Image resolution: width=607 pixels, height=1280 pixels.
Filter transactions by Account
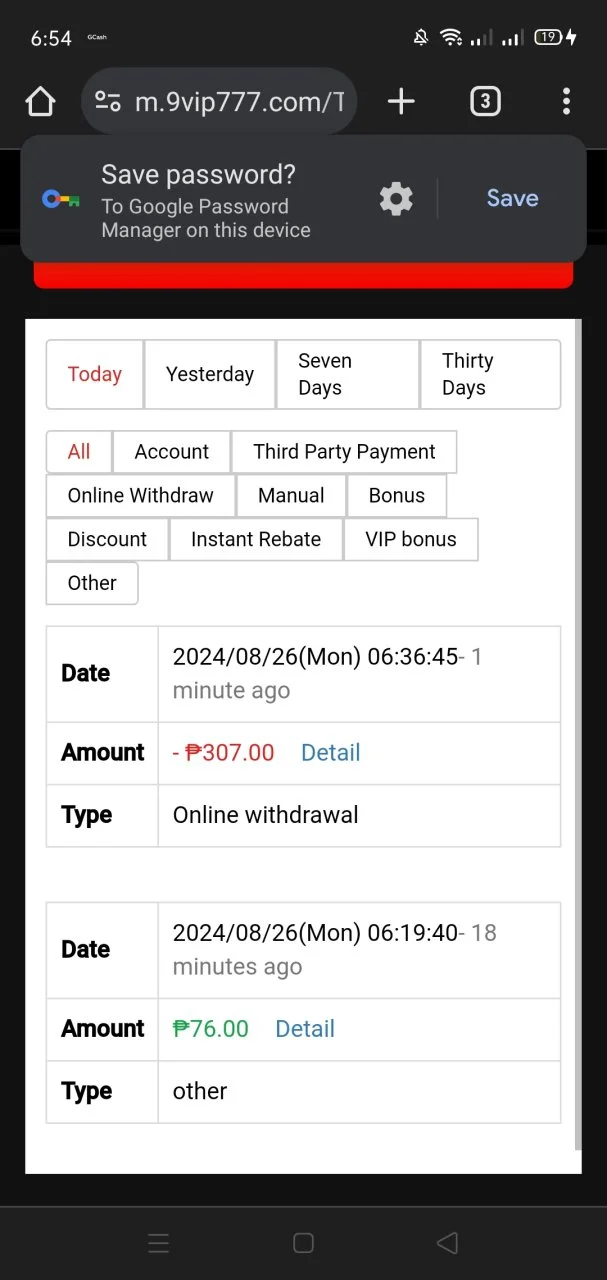click(x=172, y=452)
